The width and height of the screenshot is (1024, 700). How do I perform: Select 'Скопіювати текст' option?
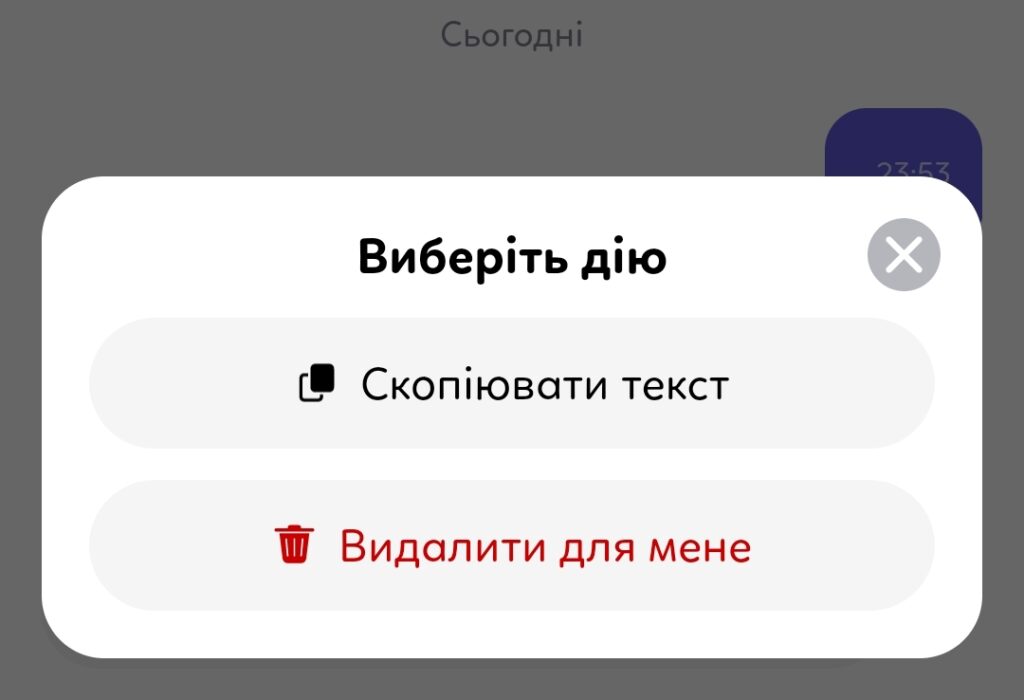click(512, 384)
